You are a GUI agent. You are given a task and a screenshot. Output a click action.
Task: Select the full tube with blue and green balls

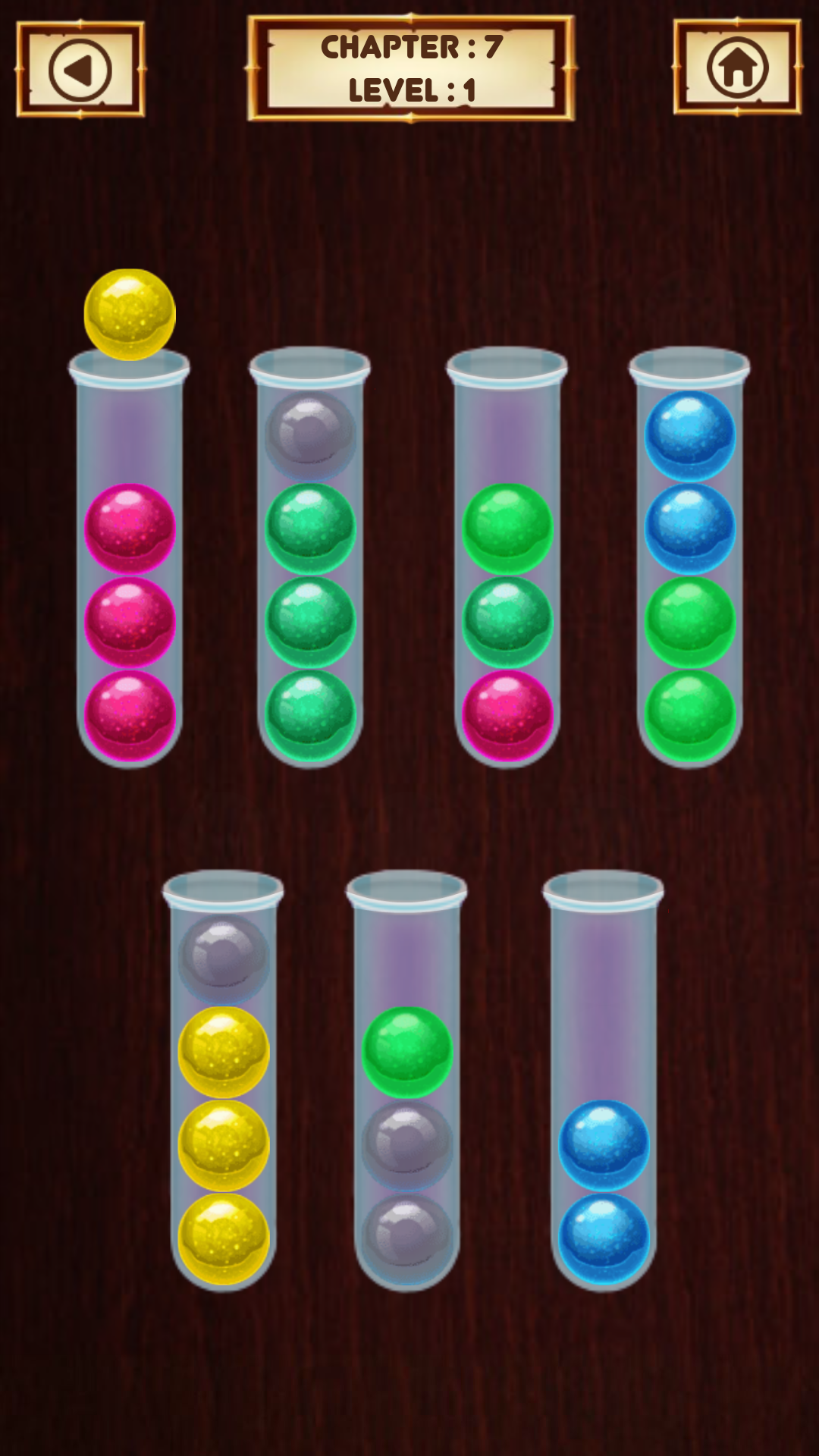pyautogui.click(x=689, y=561)
